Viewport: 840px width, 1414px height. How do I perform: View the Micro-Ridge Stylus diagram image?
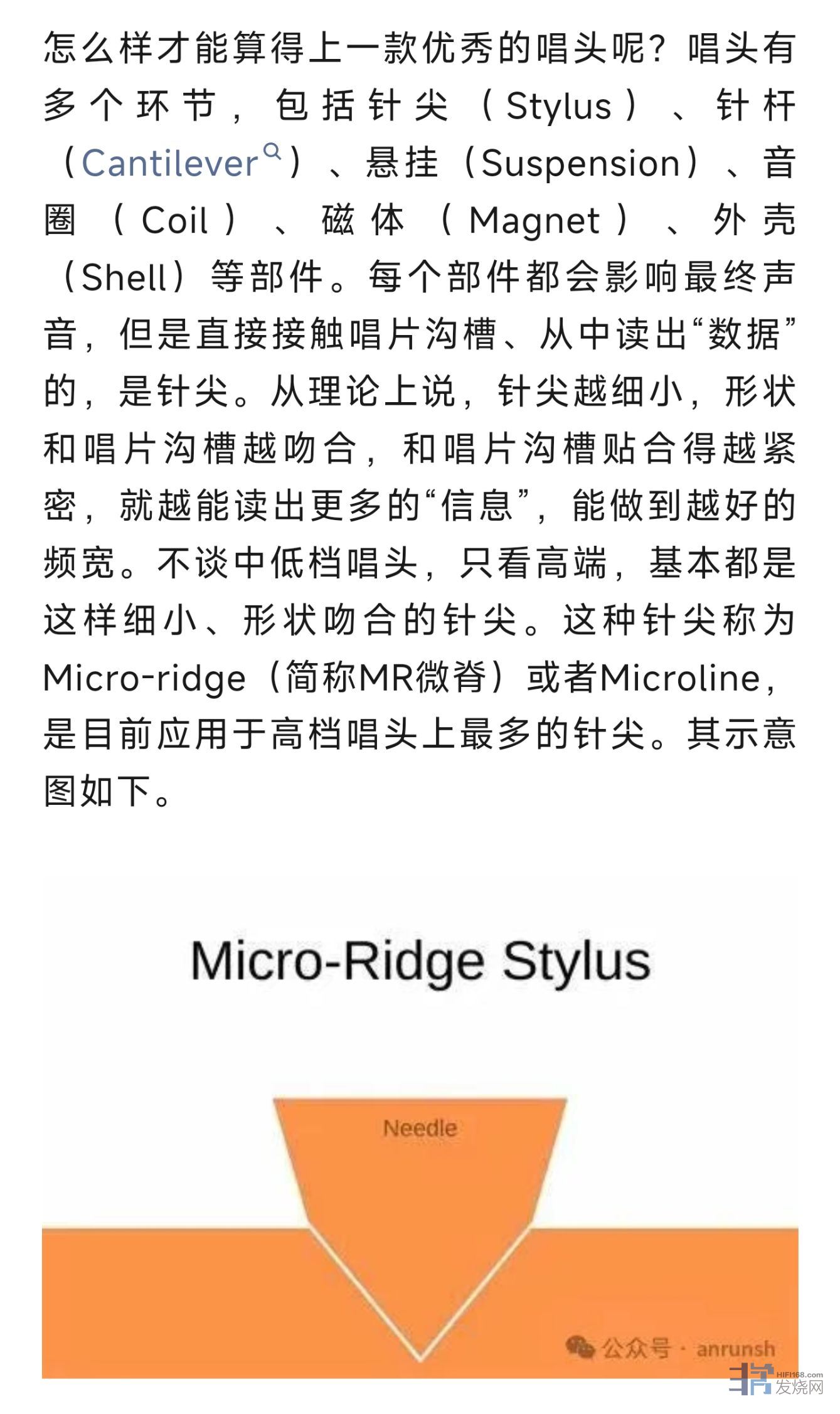[420, 1153]
